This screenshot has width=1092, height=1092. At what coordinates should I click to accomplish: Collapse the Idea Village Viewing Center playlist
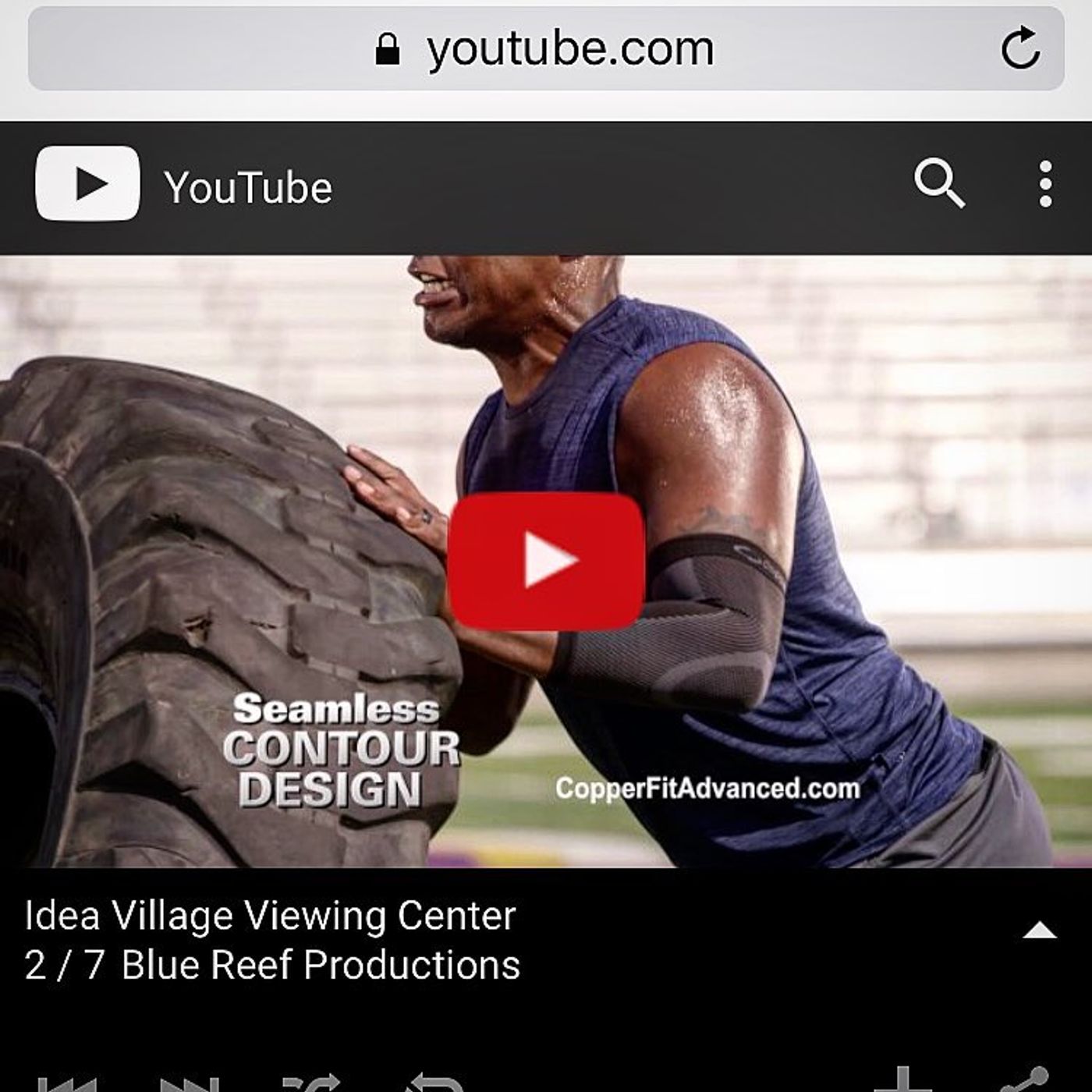[x=1038, y=931]
